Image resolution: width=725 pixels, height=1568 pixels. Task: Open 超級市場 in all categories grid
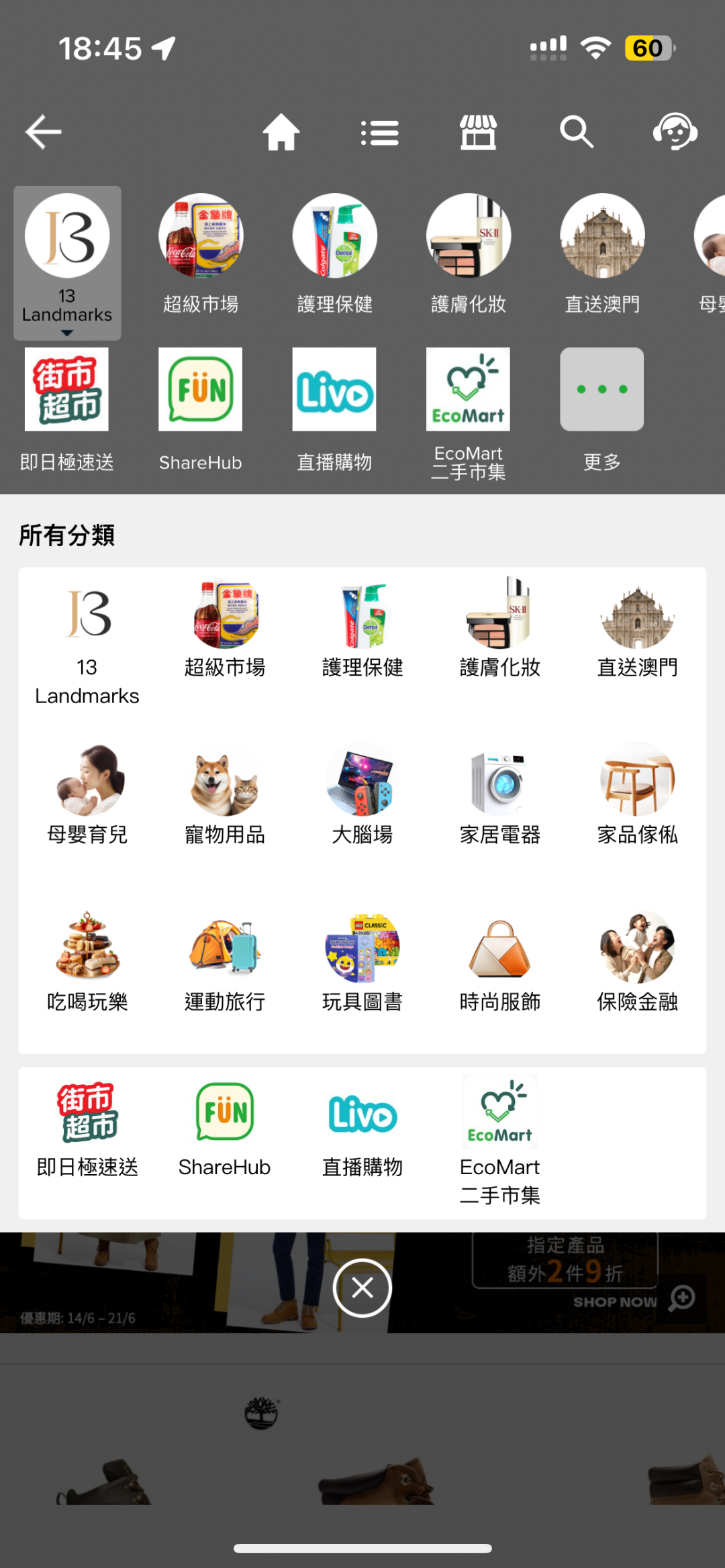pos(225,631)
